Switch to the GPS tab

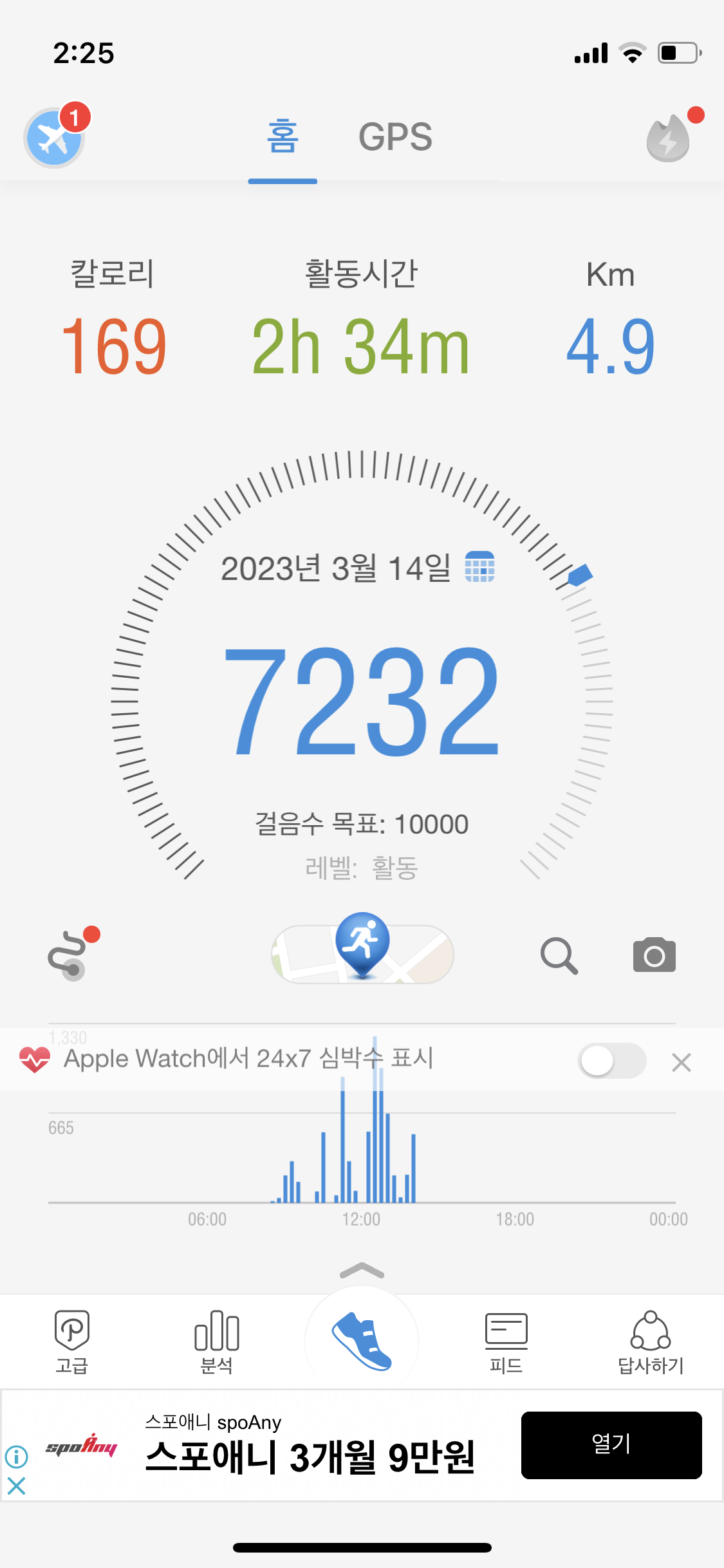tap(395, 136)
